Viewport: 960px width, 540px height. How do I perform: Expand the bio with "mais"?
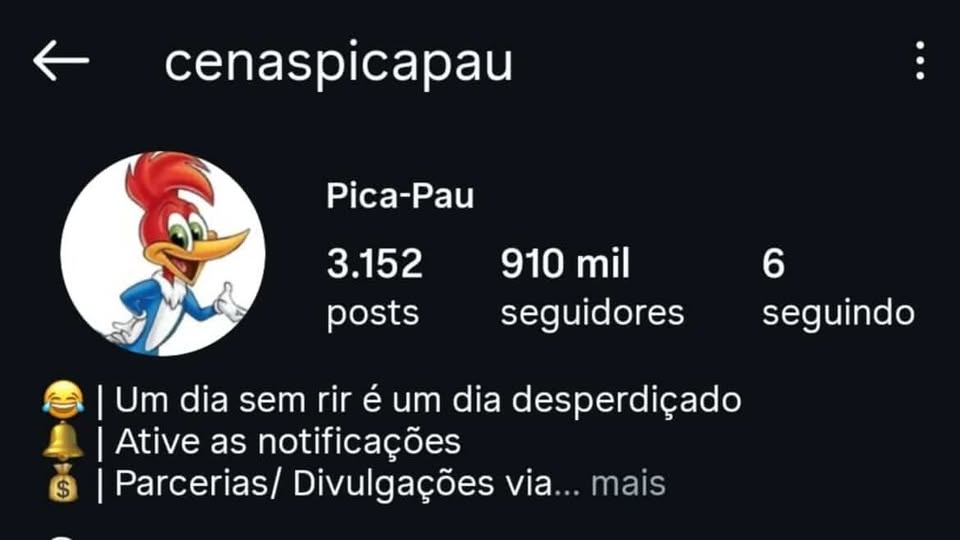tap(628, 485)
